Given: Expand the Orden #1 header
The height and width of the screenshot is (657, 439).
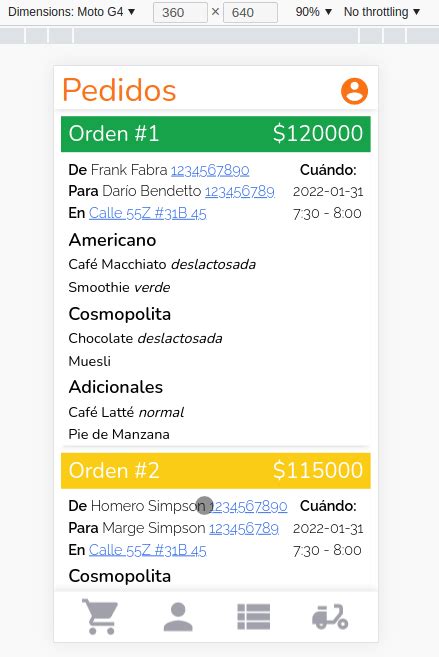Looking at the screenshot, I should pos(216,134).
